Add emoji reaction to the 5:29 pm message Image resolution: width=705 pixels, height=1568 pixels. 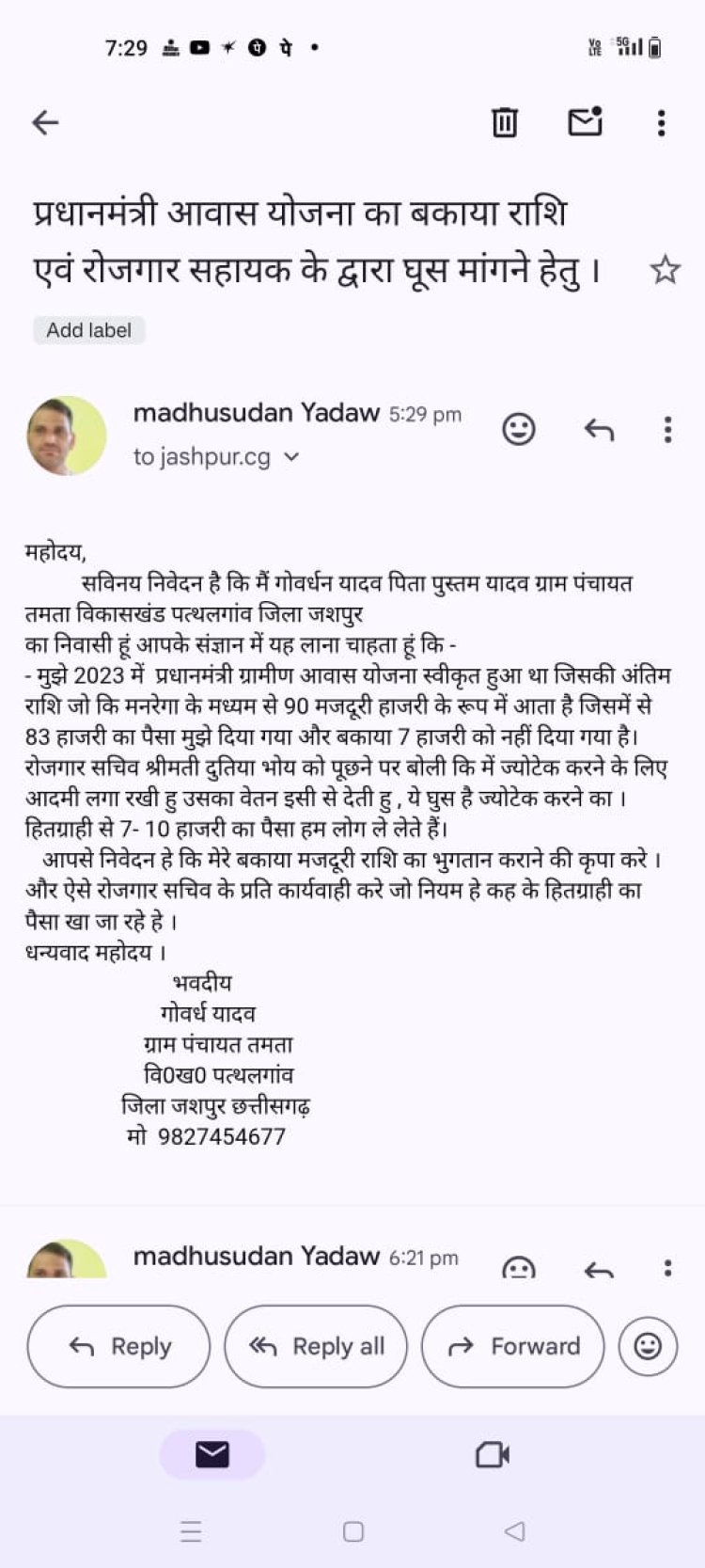pyautogui.click(x=519, y=429)
